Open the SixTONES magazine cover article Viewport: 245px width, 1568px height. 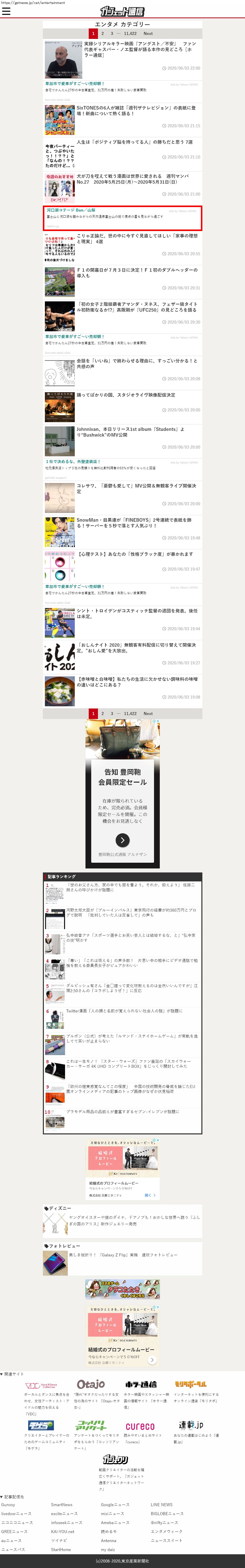pyautogui.click(x=136, y=110)
